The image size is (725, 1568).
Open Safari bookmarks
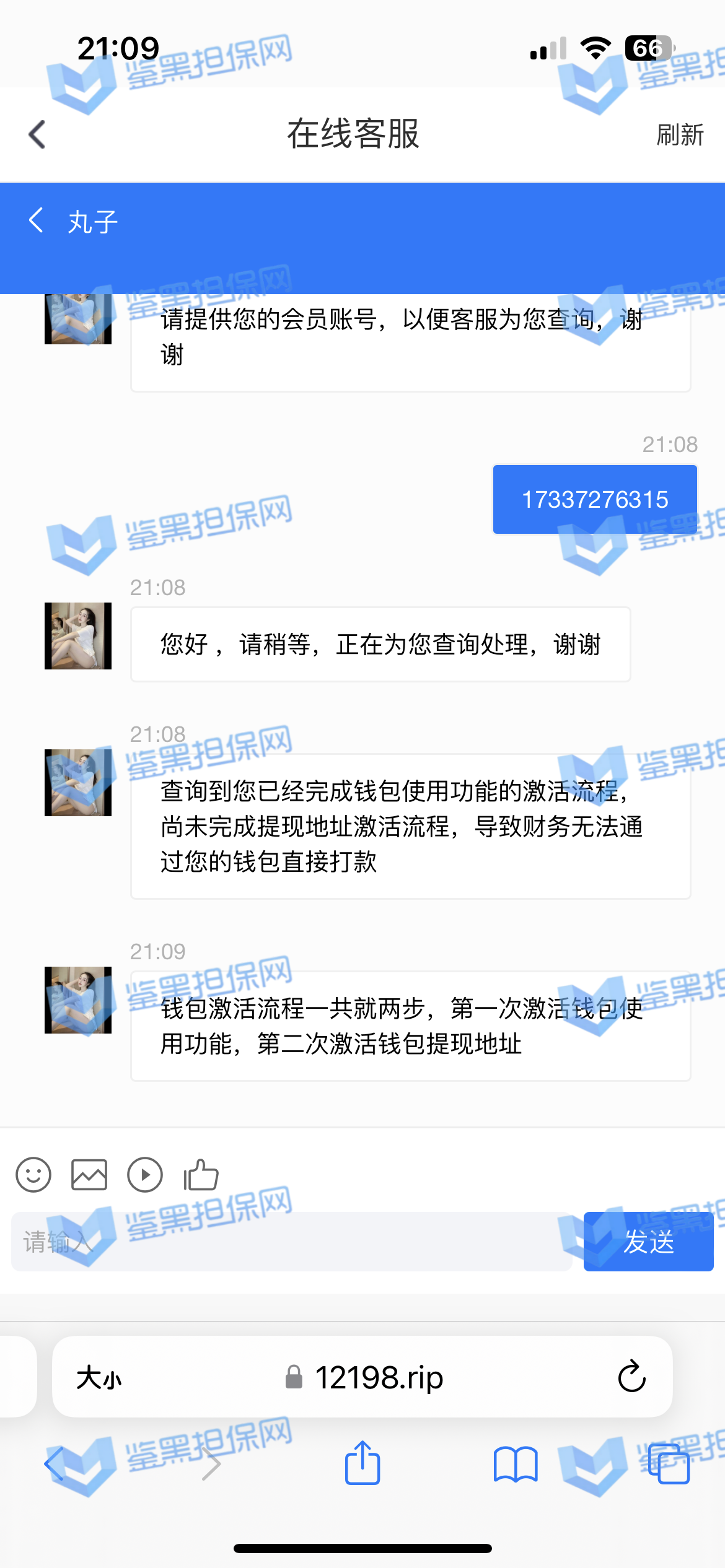click(516, 1464)
